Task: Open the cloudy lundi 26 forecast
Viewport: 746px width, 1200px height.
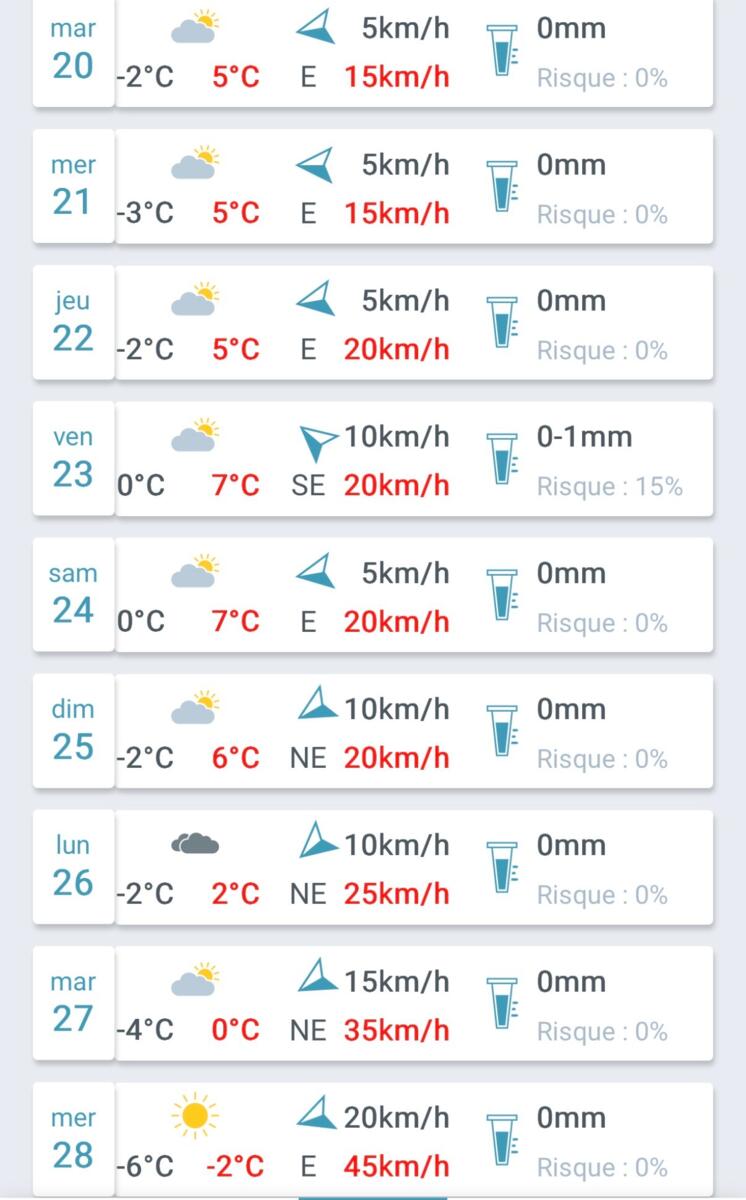Action: (x=373, y=868)
